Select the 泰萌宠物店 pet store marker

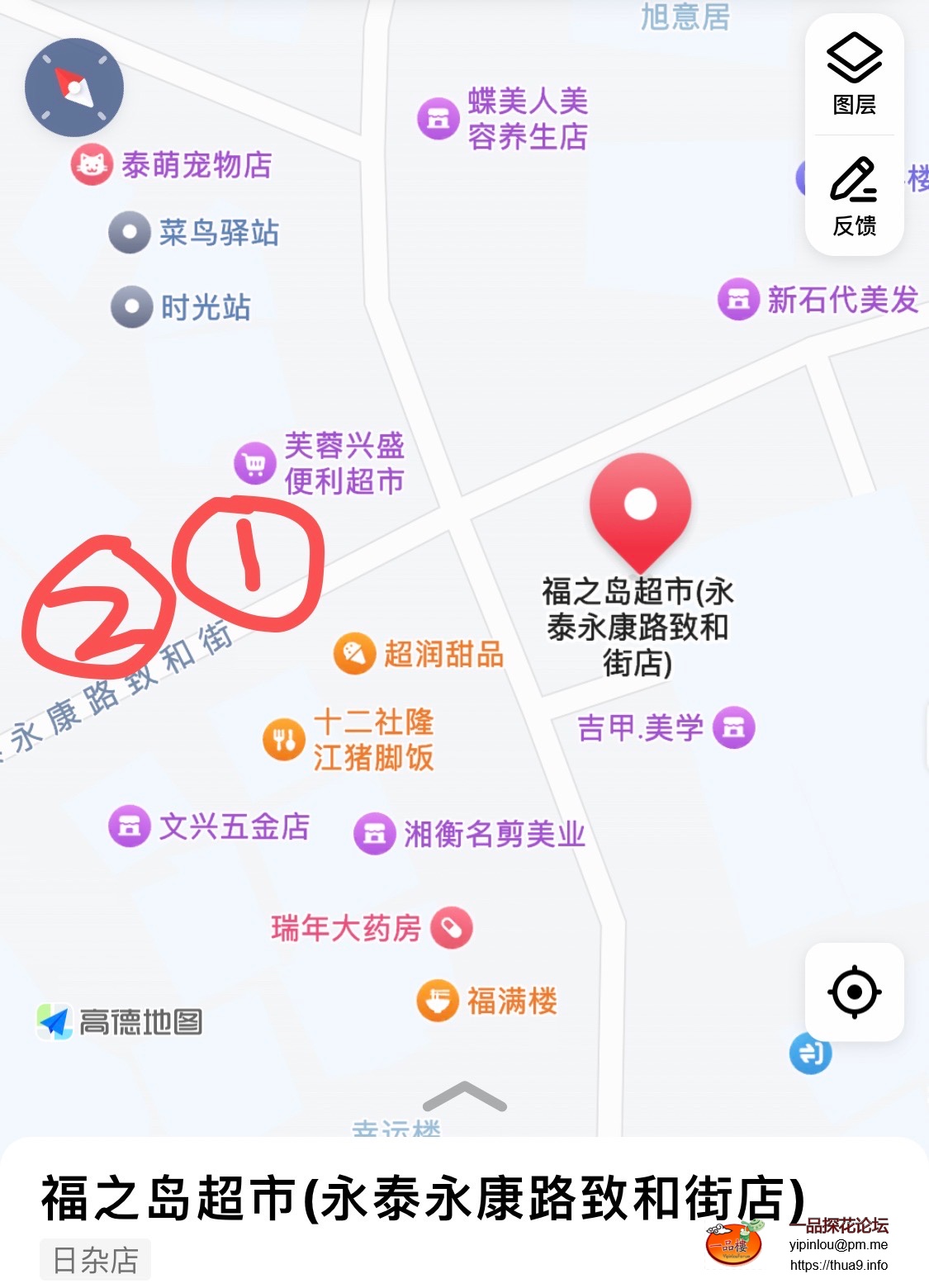[x=92, y=163]
